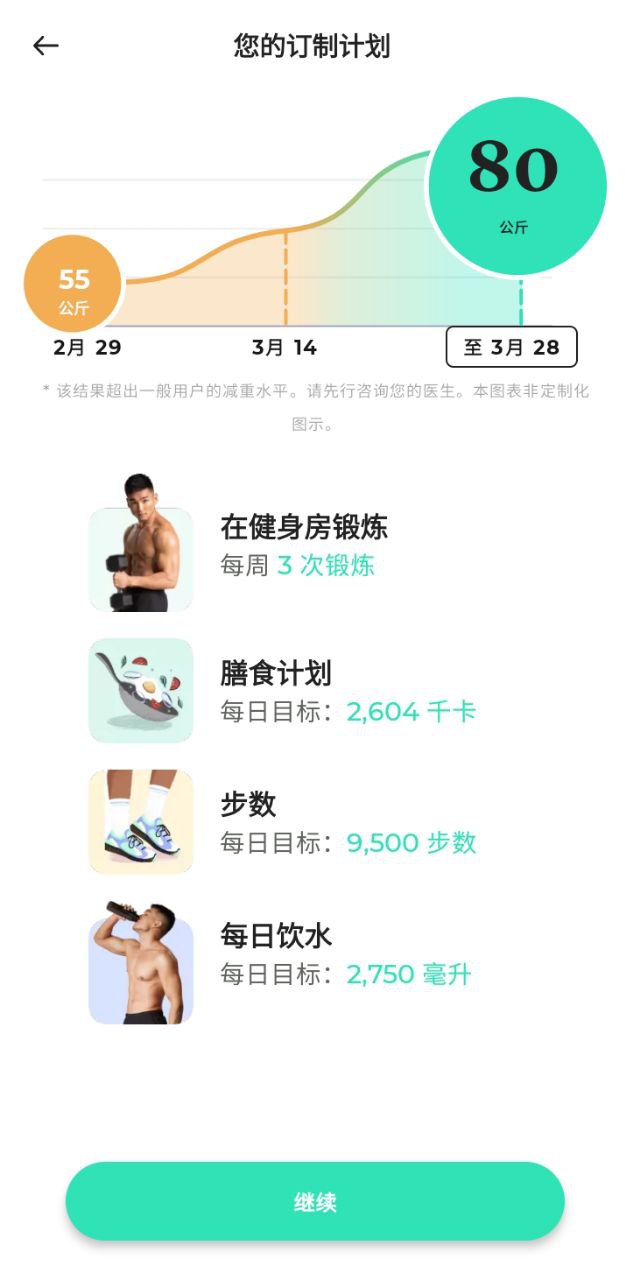Screen dimensions: 630x1280
Task: Go back using the arrow icon
Action: [46, 46]
